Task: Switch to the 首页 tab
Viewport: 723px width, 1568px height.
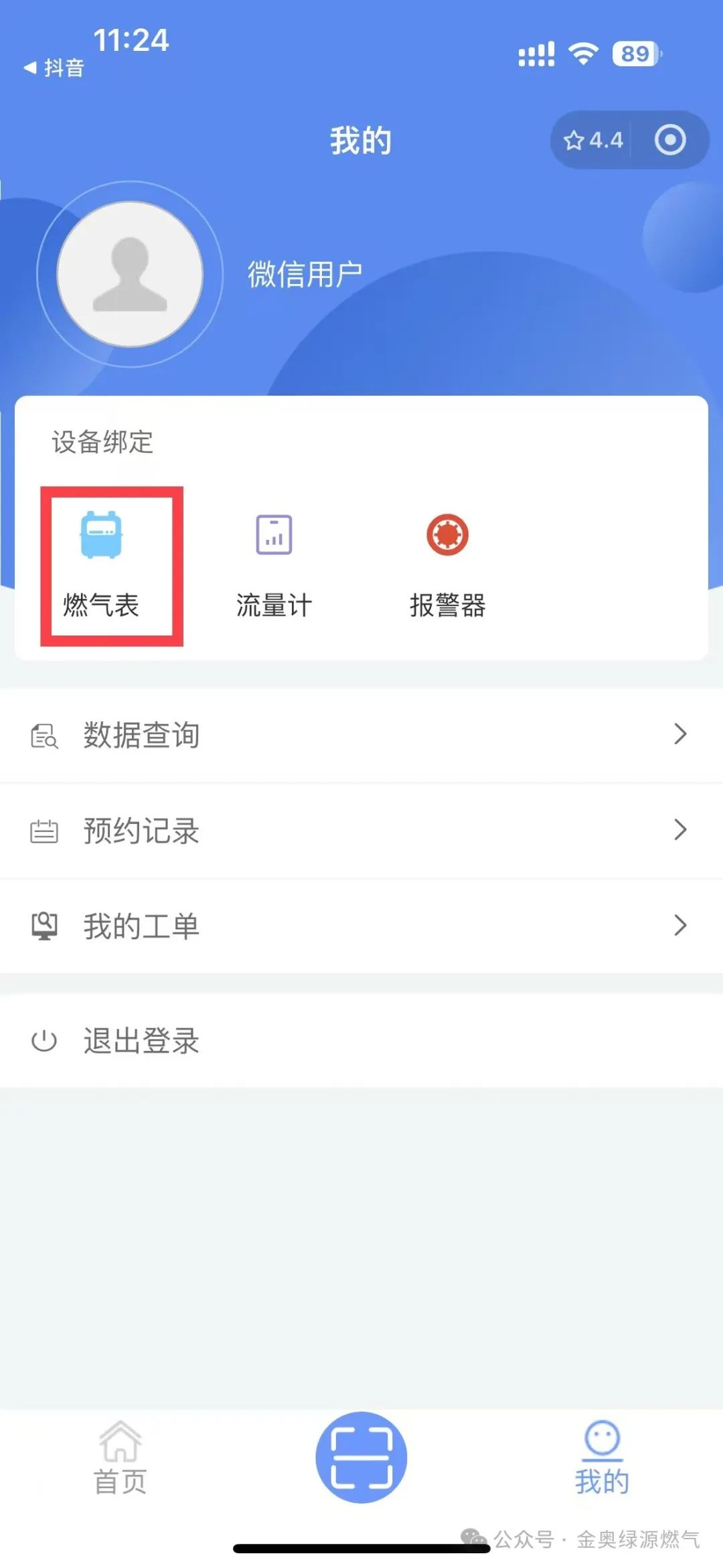Action: pos(120,1458)
